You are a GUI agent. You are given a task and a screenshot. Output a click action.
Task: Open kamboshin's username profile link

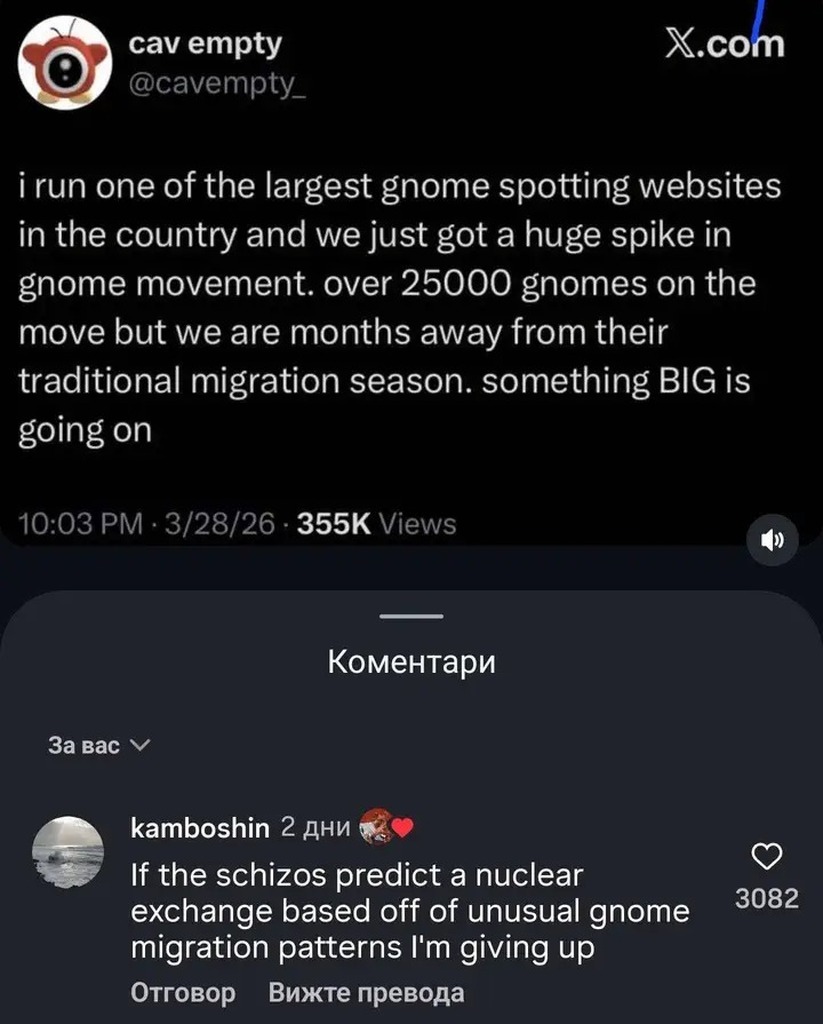click(200, 827)
